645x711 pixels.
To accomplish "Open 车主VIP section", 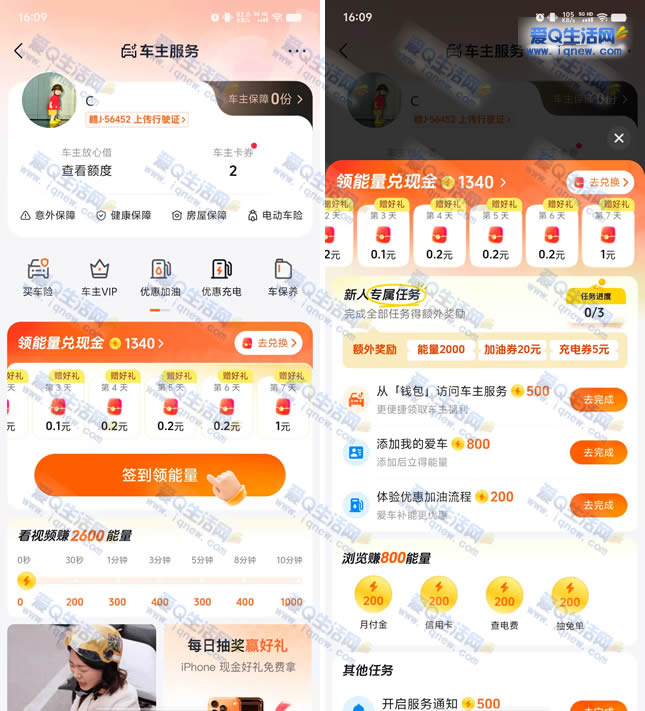I will click(98, 277).
